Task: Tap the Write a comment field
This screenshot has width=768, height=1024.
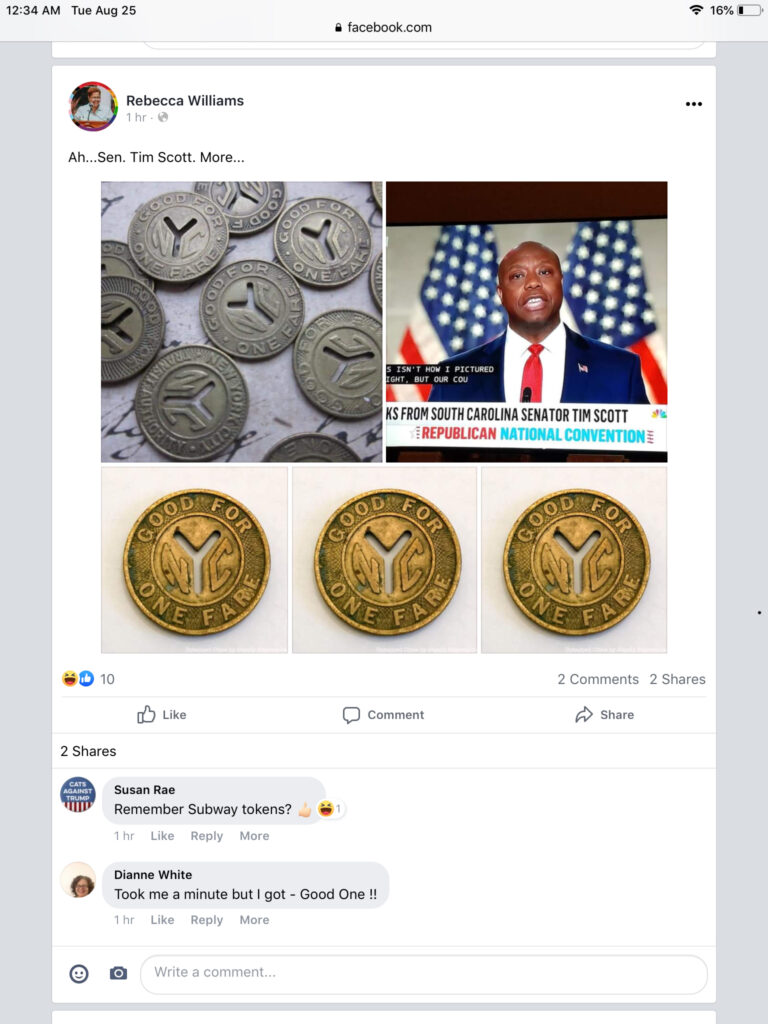Action: pyautogui.click(x=423, y=973)
